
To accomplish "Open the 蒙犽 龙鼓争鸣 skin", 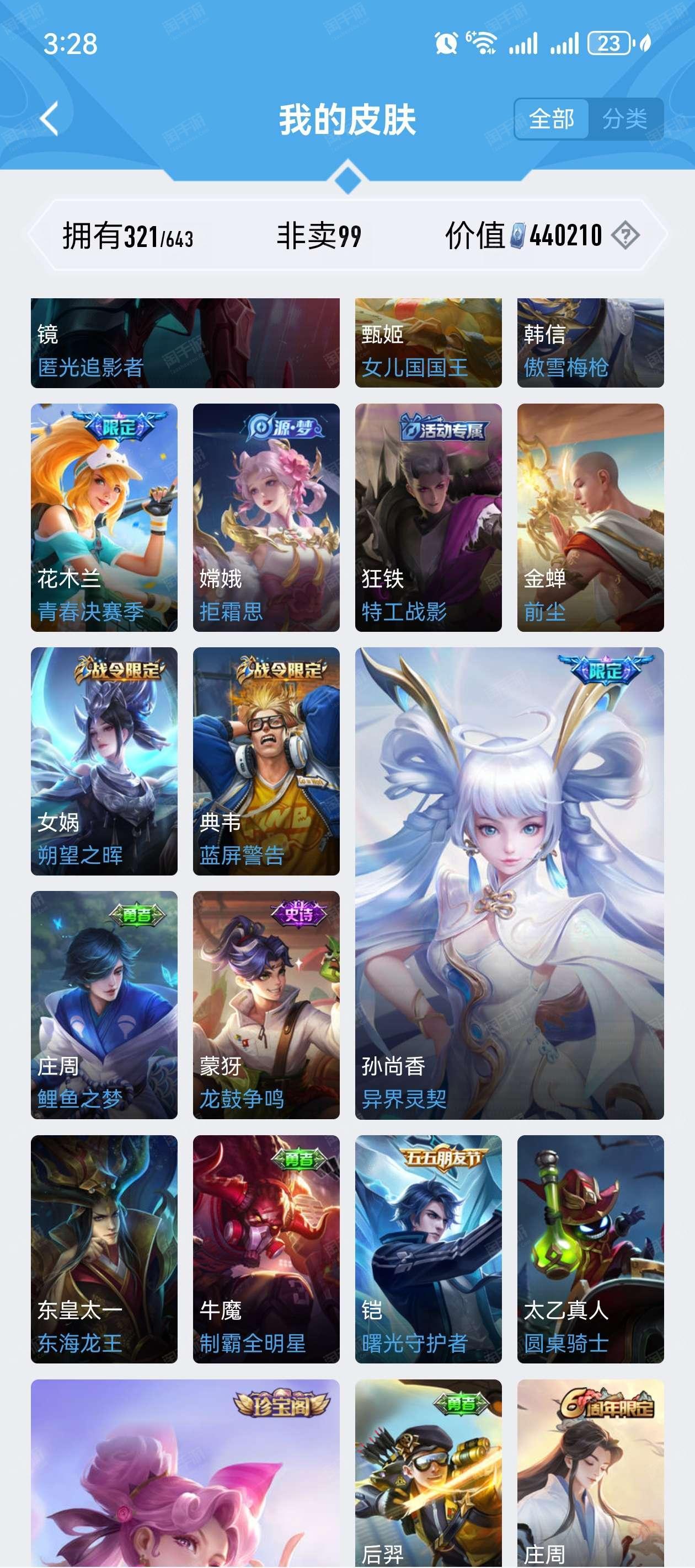I will 266,1005.
